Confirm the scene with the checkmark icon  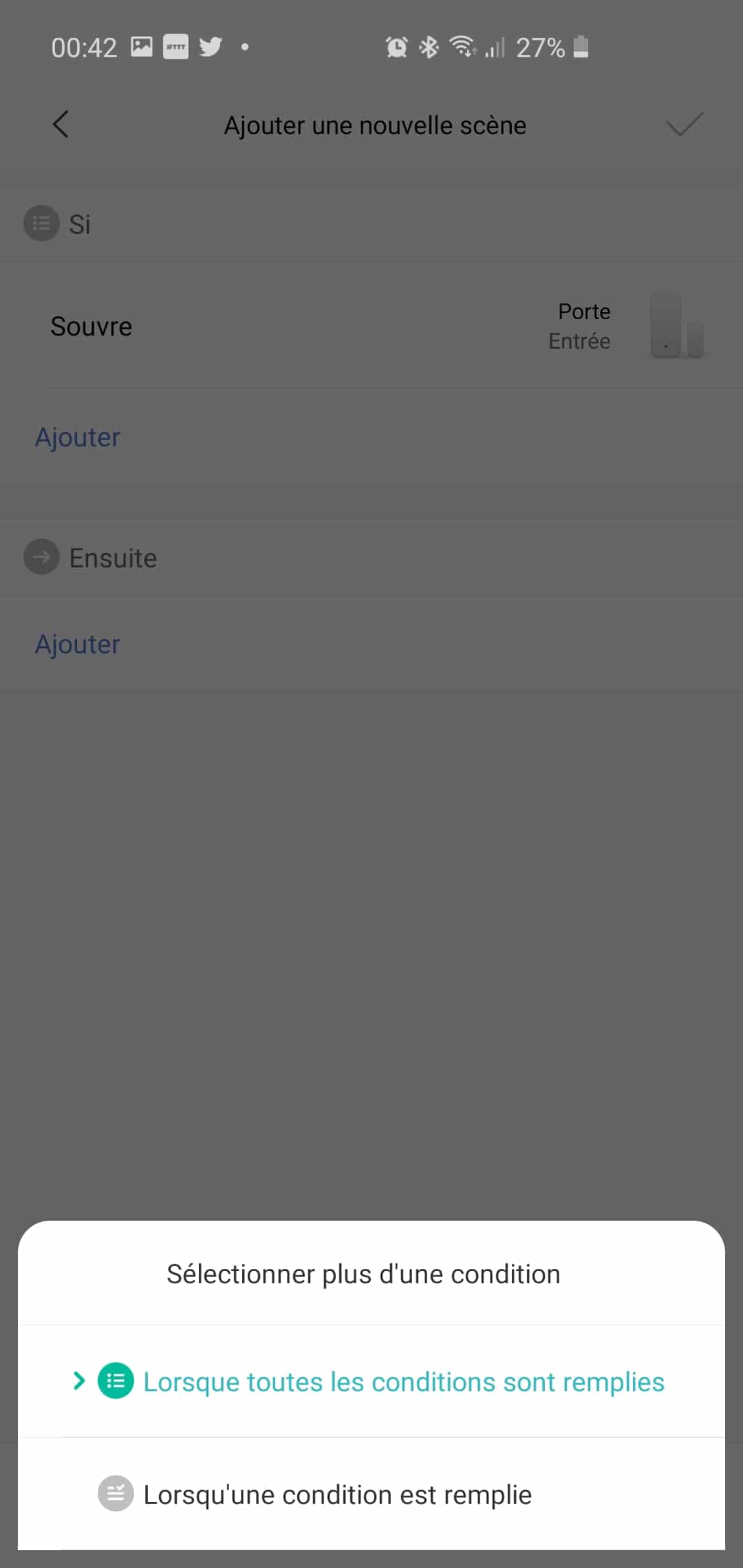coord(684,124)
